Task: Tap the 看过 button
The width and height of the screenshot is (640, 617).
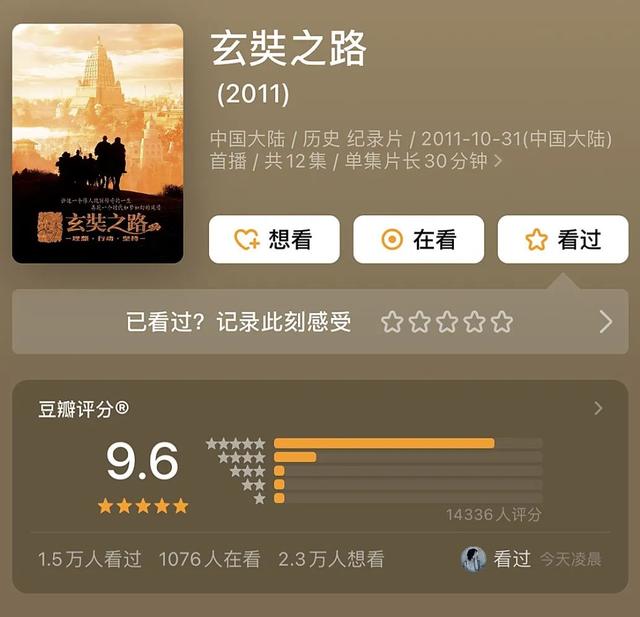Action: [x=563, y=240]
